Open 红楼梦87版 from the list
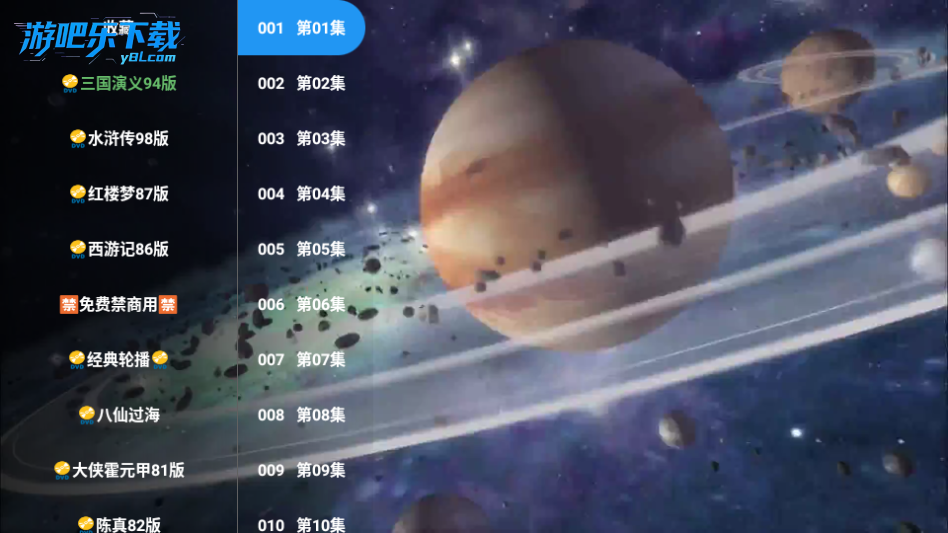This screenshot has height=533, width=948. (x=119, y=193)
